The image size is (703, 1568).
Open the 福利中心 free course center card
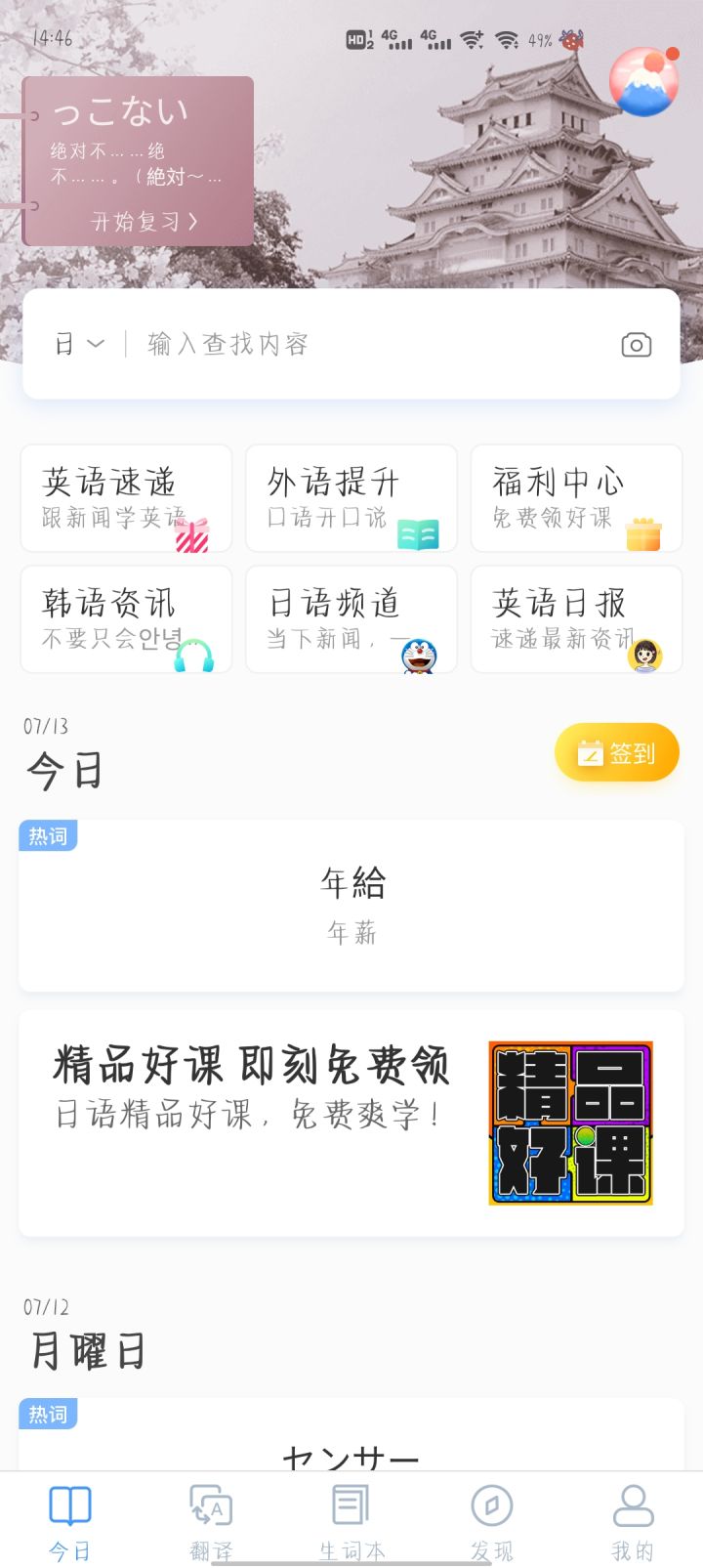tap(576, 498)
